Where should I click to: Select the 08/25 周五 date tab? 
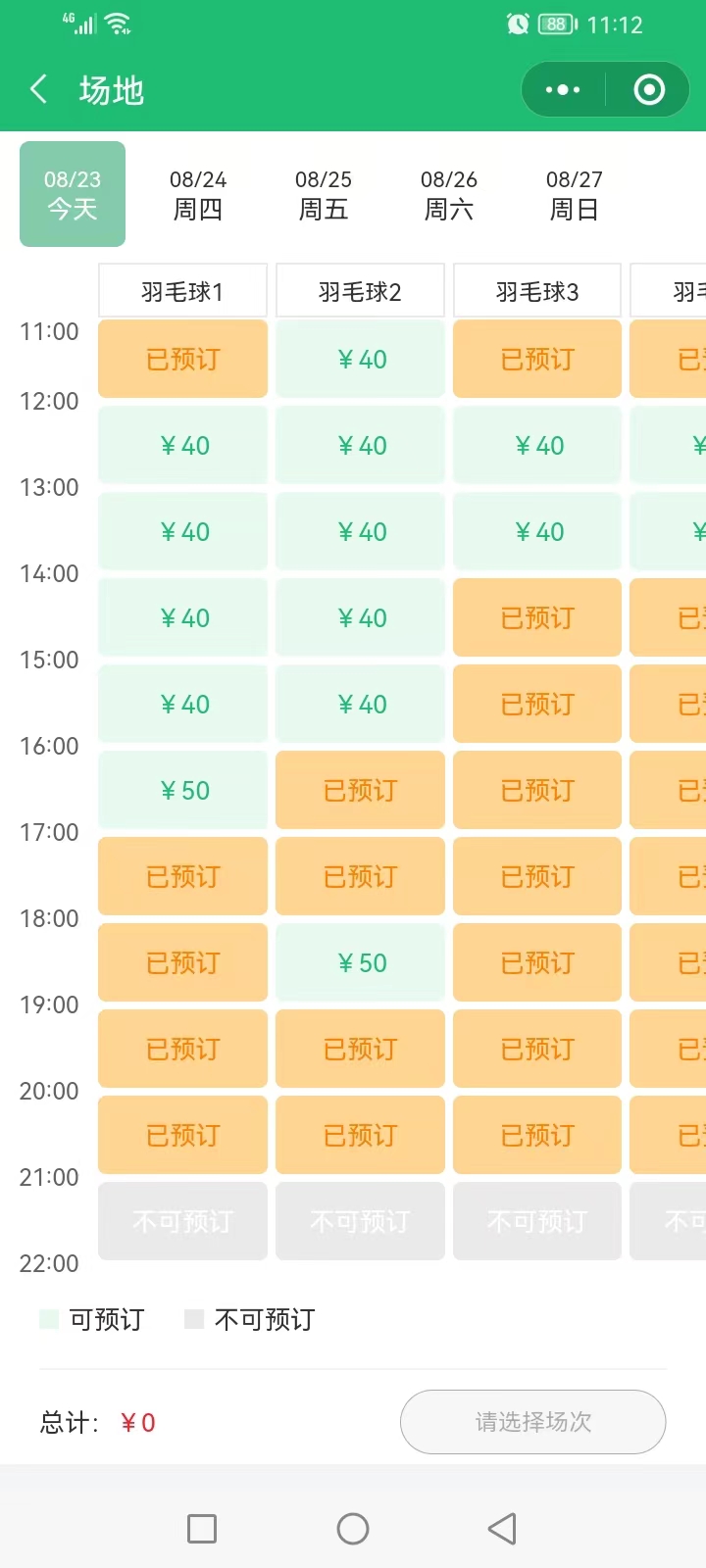[325, 194]
